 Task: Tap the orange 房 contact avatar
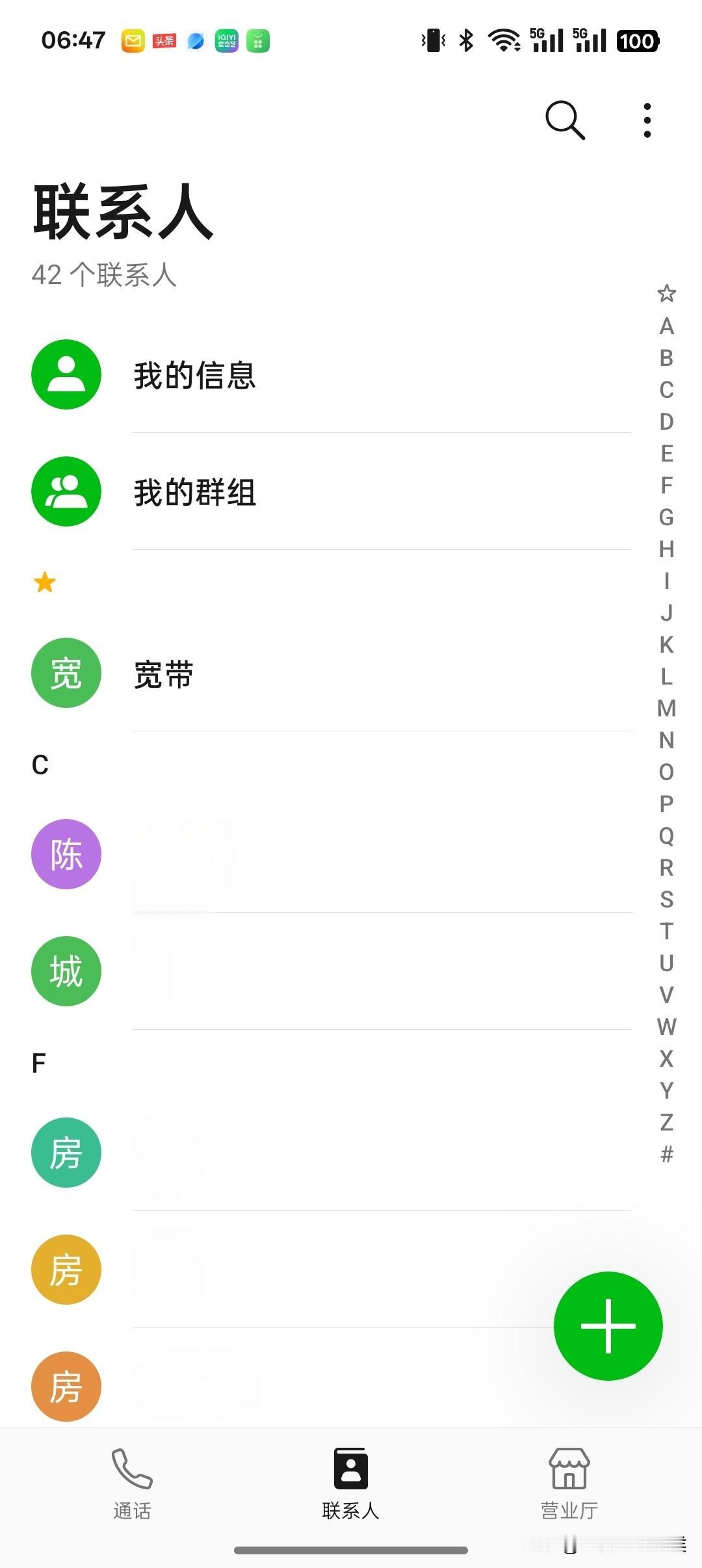[66, 1386]
